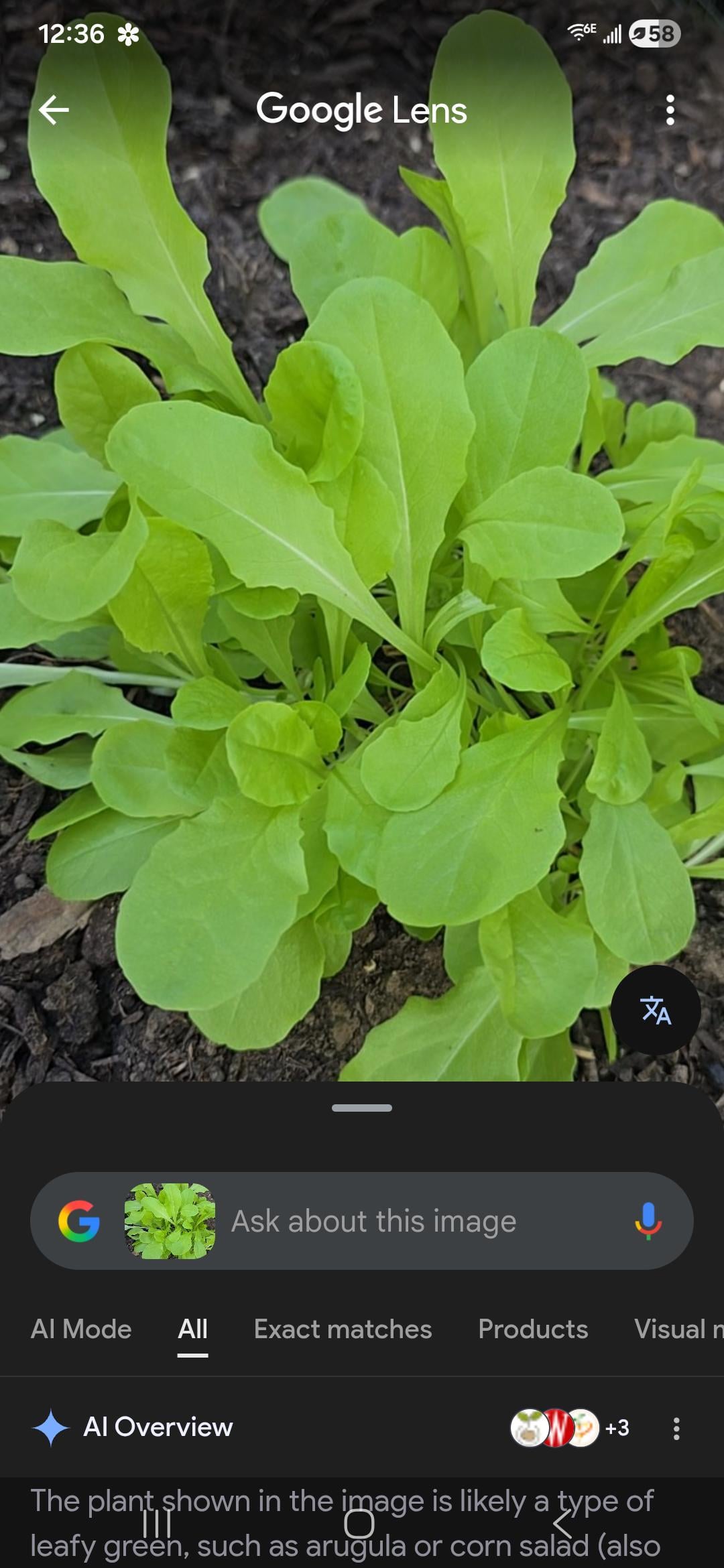Go back using the top-left arrow
The width and height of the screenshot is (724, 1568).
[x=54, y=110]
